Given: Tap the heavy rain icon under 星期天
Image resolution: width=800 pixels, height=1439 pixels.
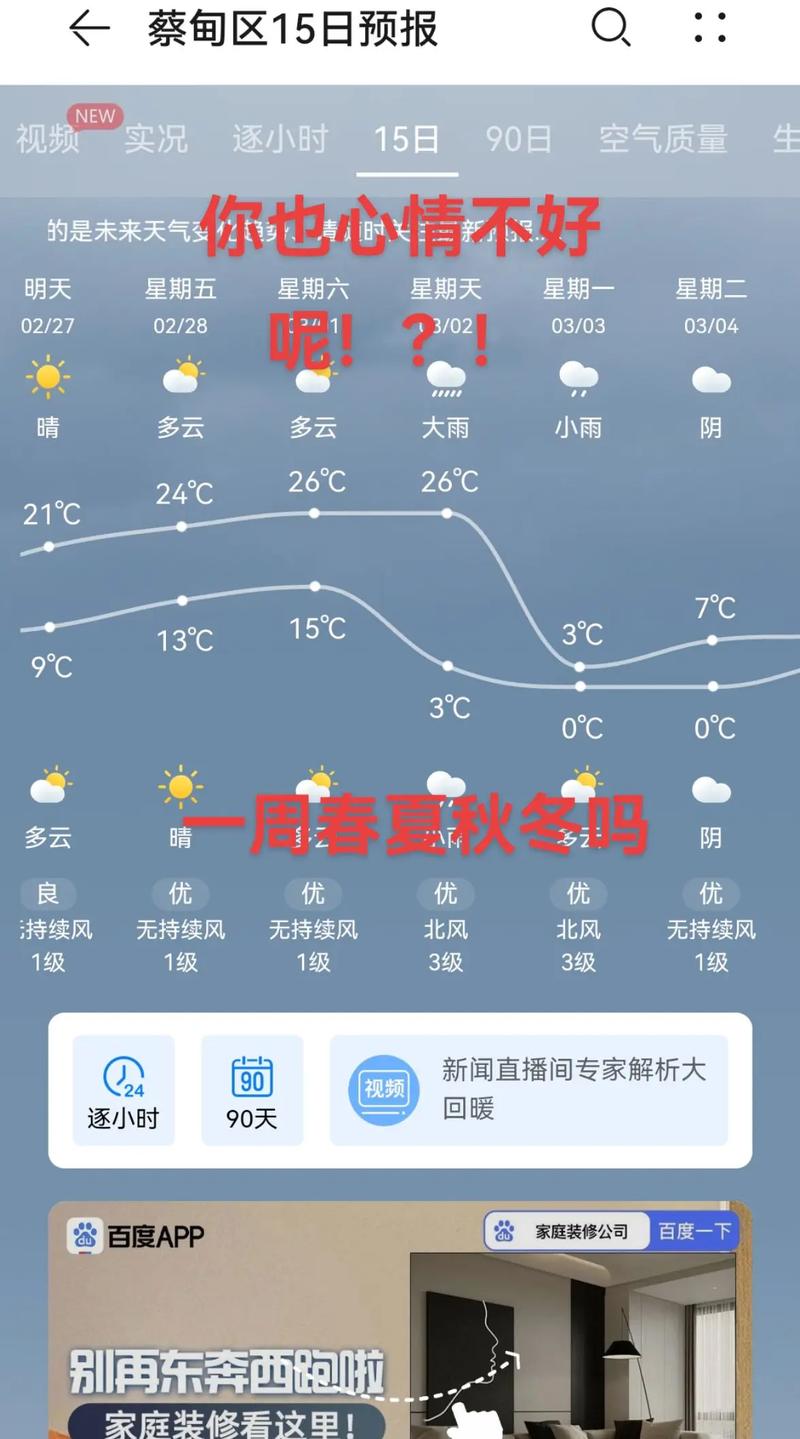Looking at the screenshot, I should [x=446, y=377].
